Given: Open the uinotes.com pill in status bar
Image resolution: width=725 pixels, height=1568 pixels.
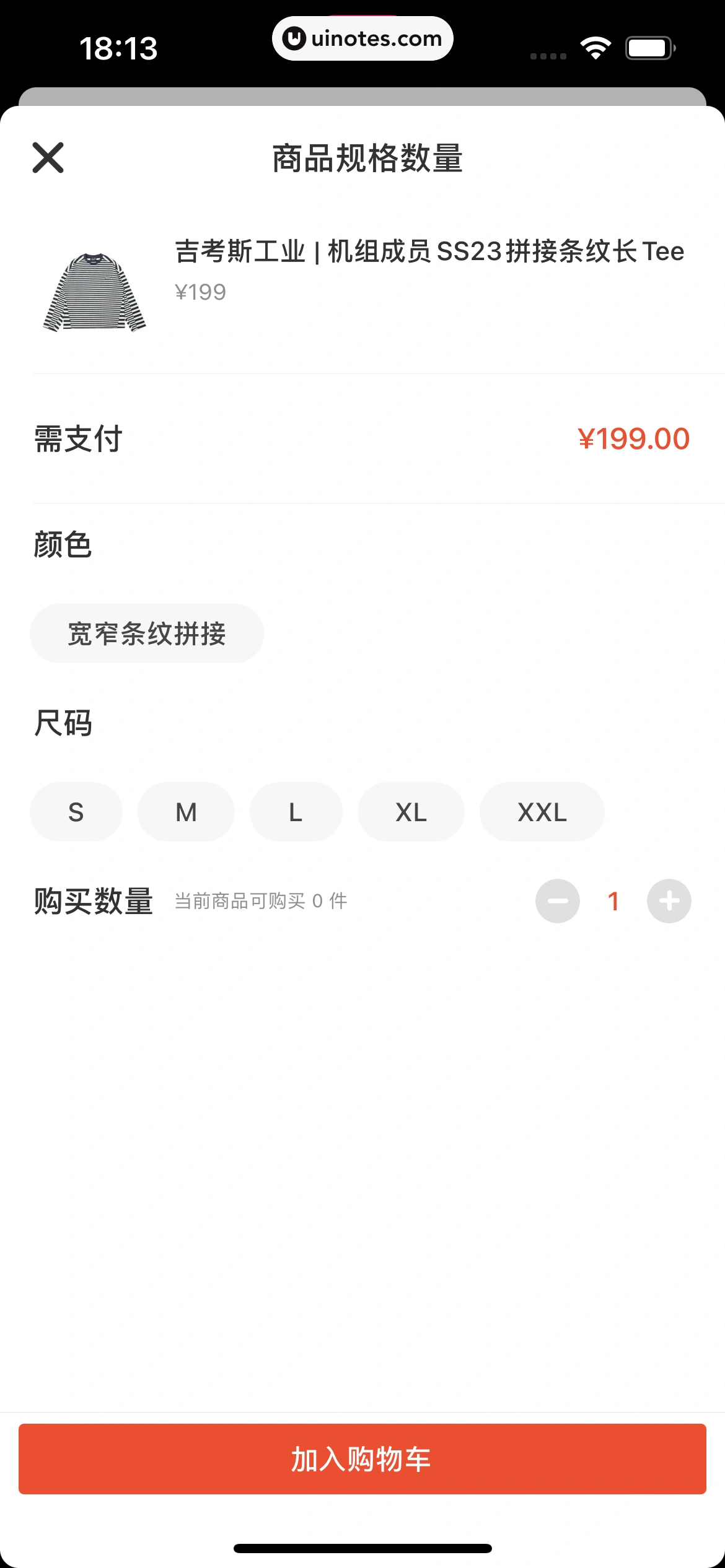Looking at the screenshot, I should click(362, 38).
